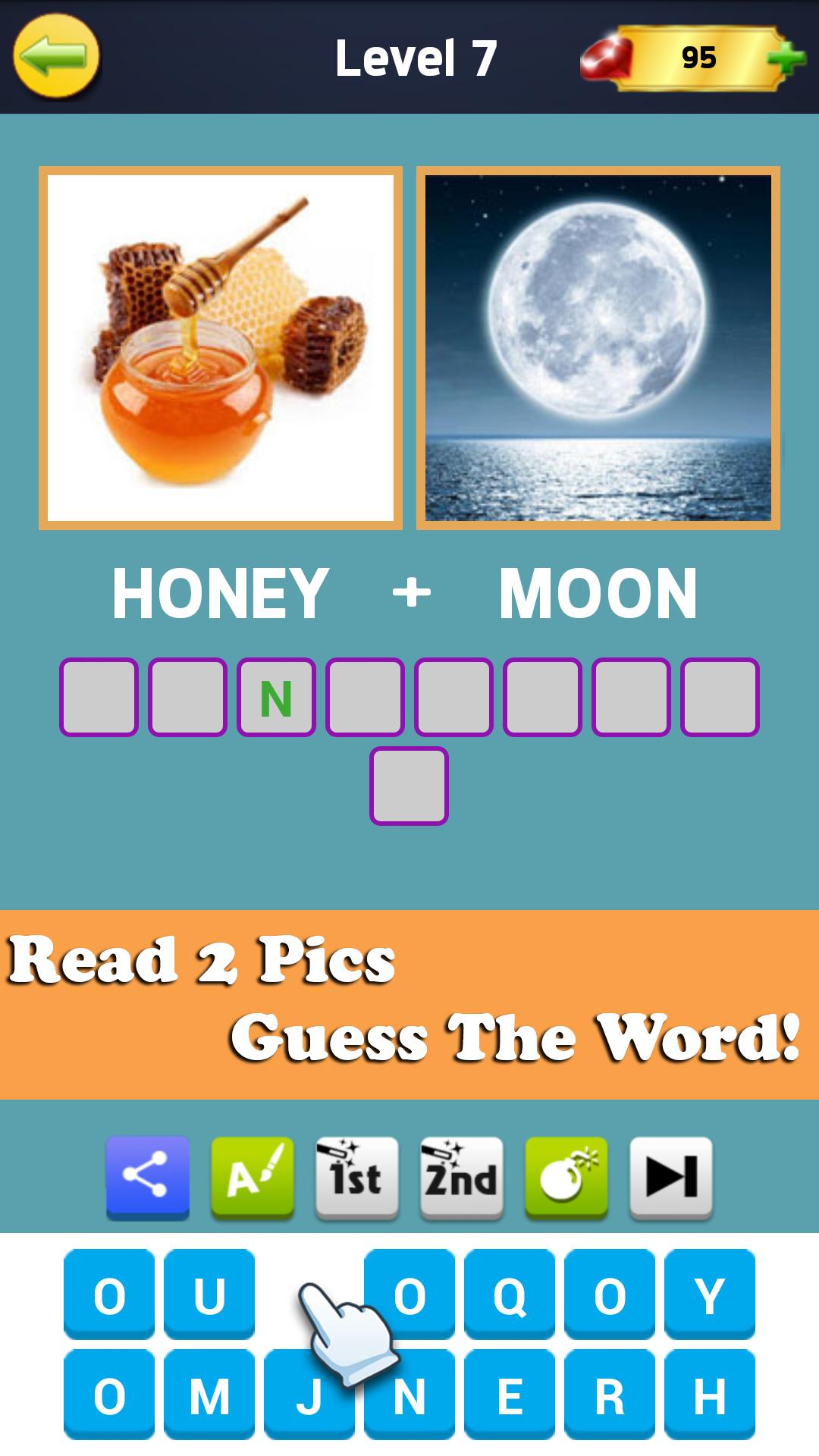Tap the letter R tile

coord(610,1395)
